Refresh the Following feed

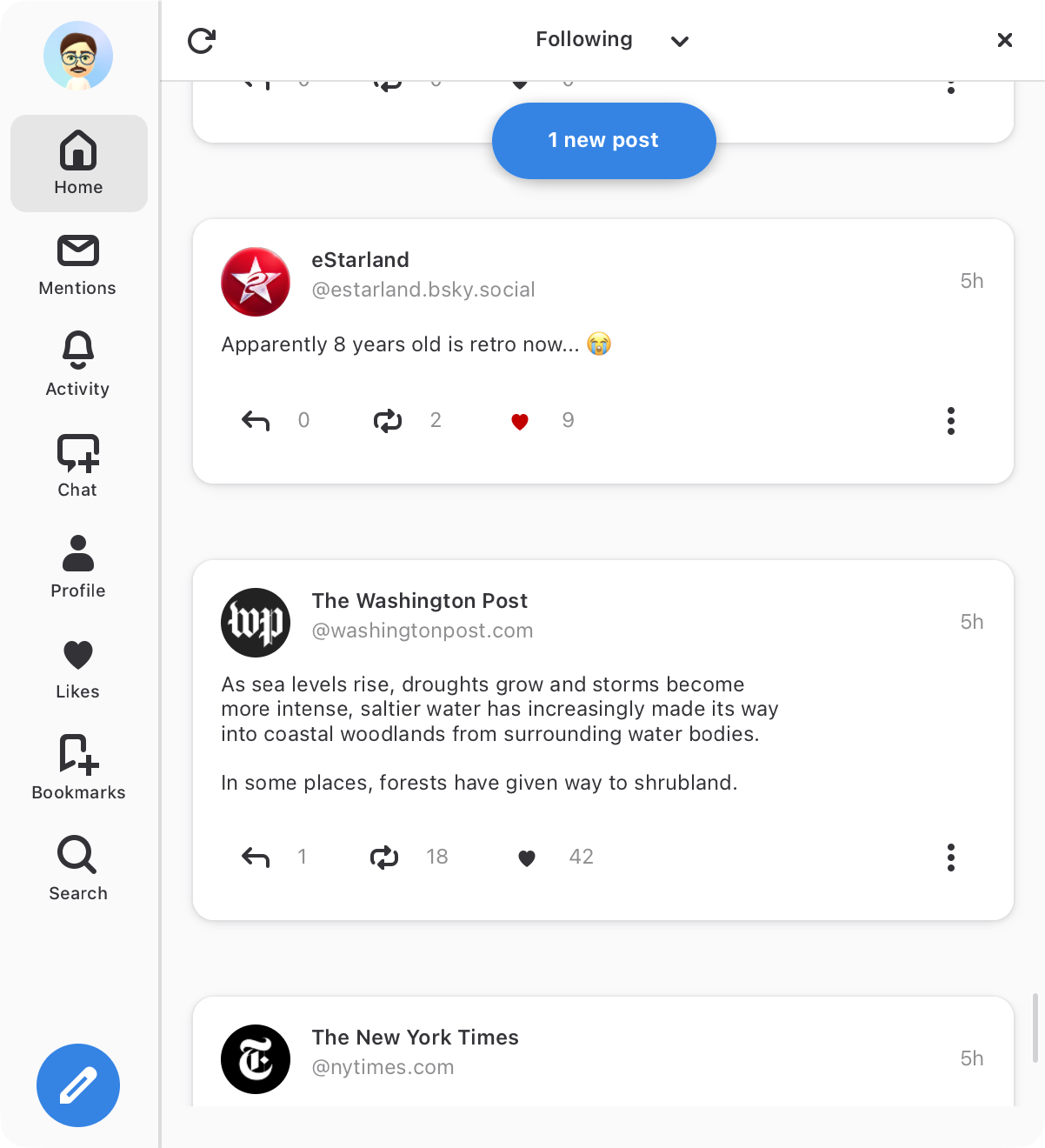tap(202, 41)
